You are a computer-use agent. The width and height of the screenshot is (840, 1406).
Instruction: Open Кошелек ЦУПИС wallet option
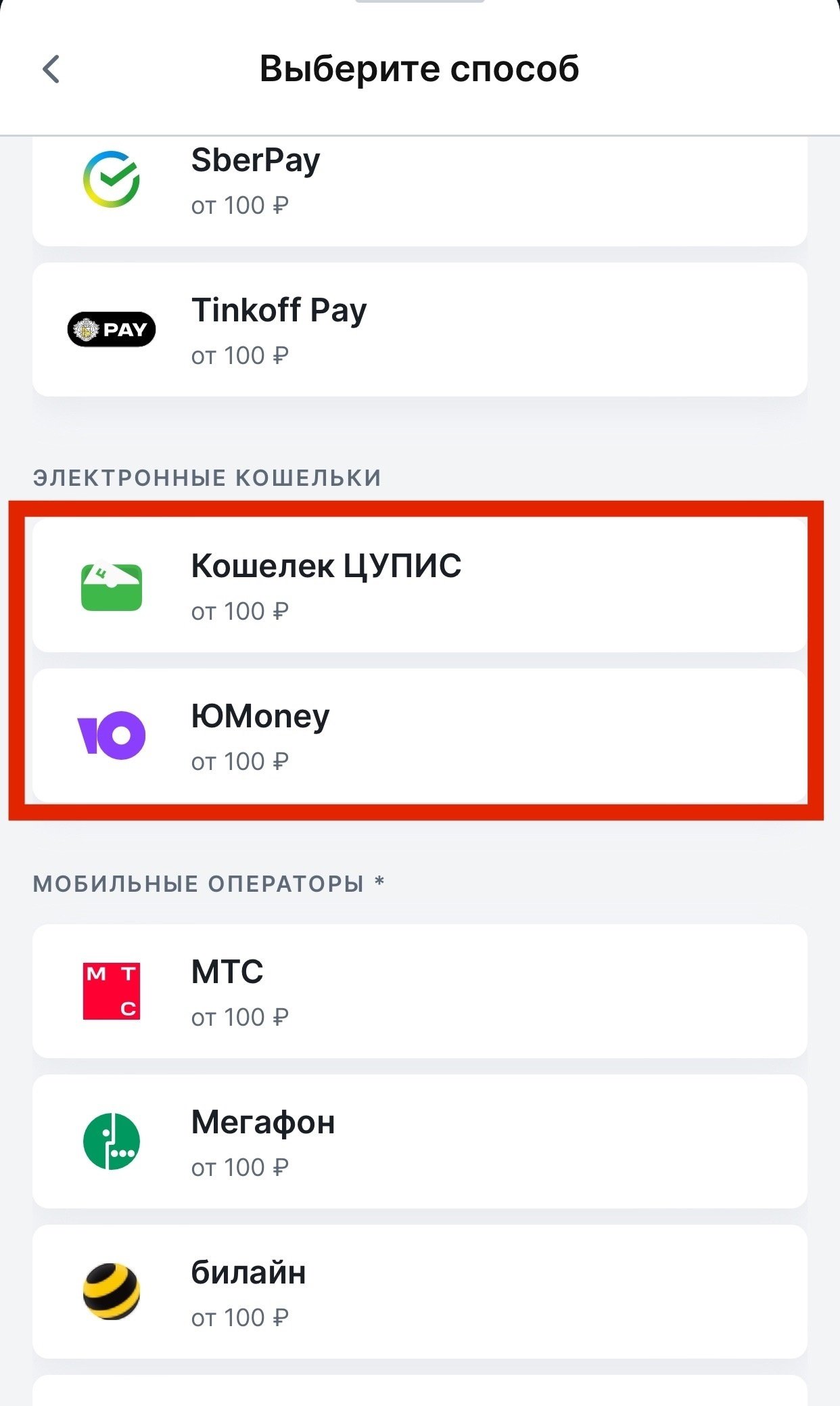click(419, 586)
